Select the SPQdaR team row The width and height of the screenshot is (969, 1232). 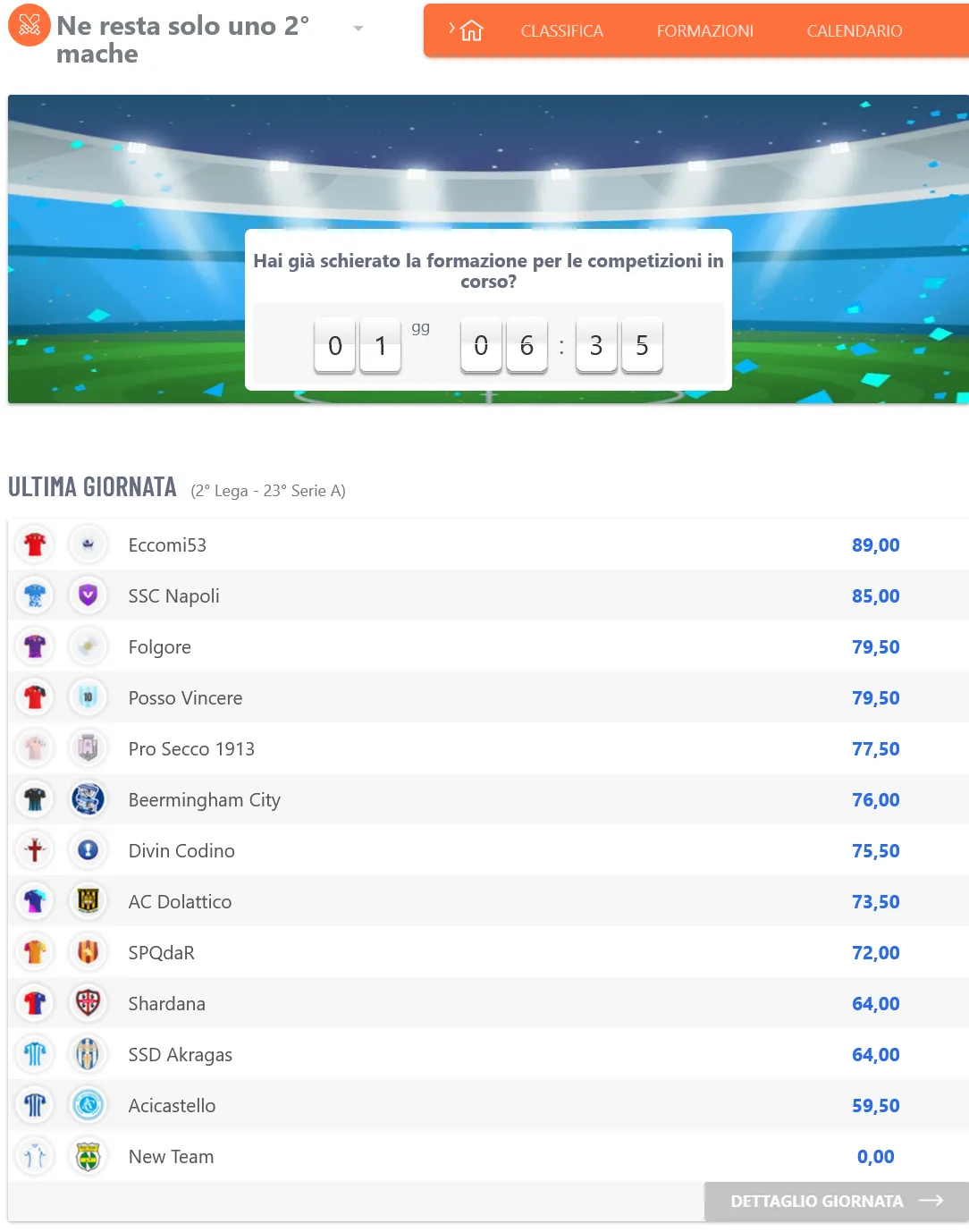pyautogui.click(x=161, y=953)
